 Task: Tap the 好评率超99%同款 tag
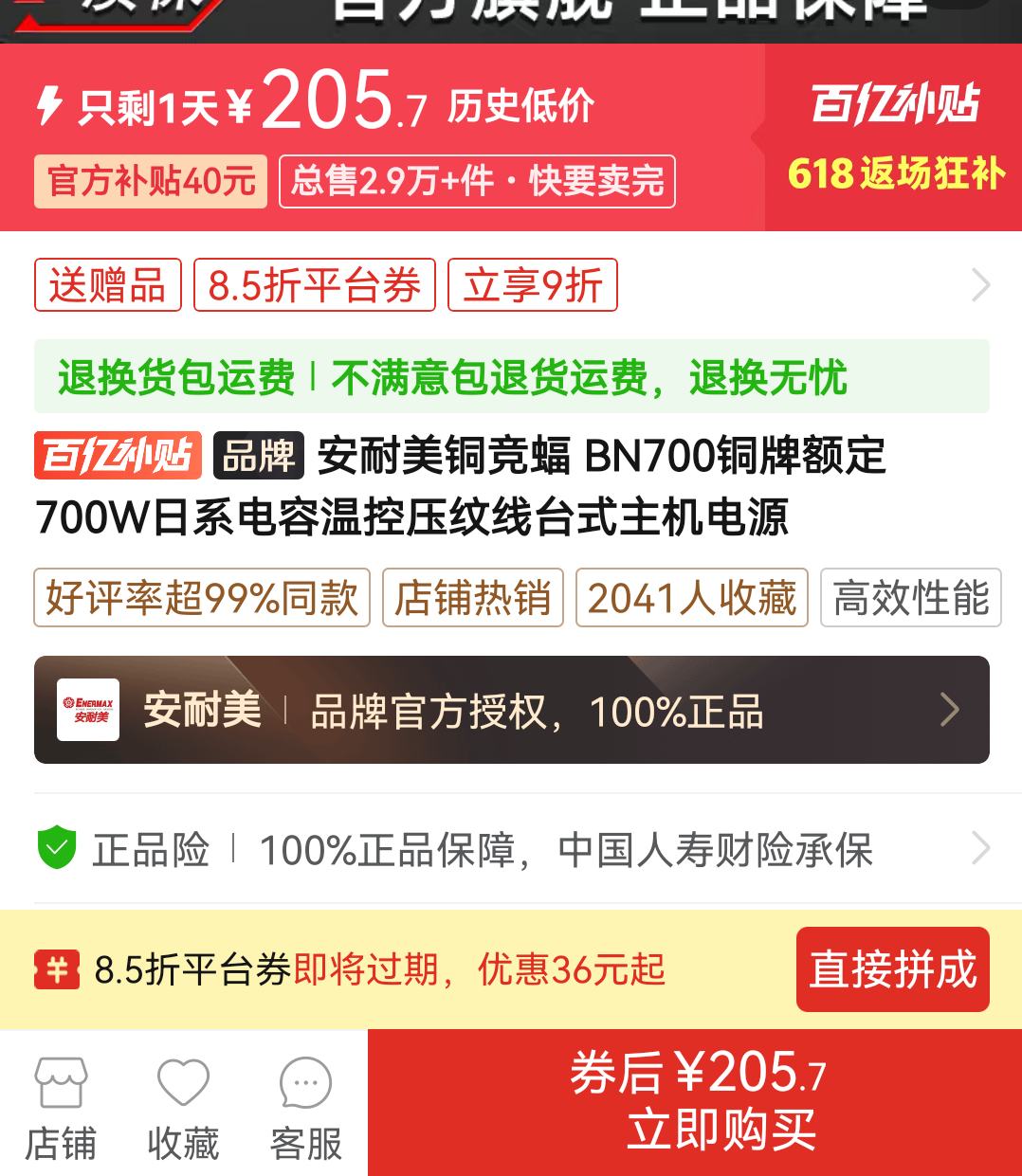click(202, 598)
